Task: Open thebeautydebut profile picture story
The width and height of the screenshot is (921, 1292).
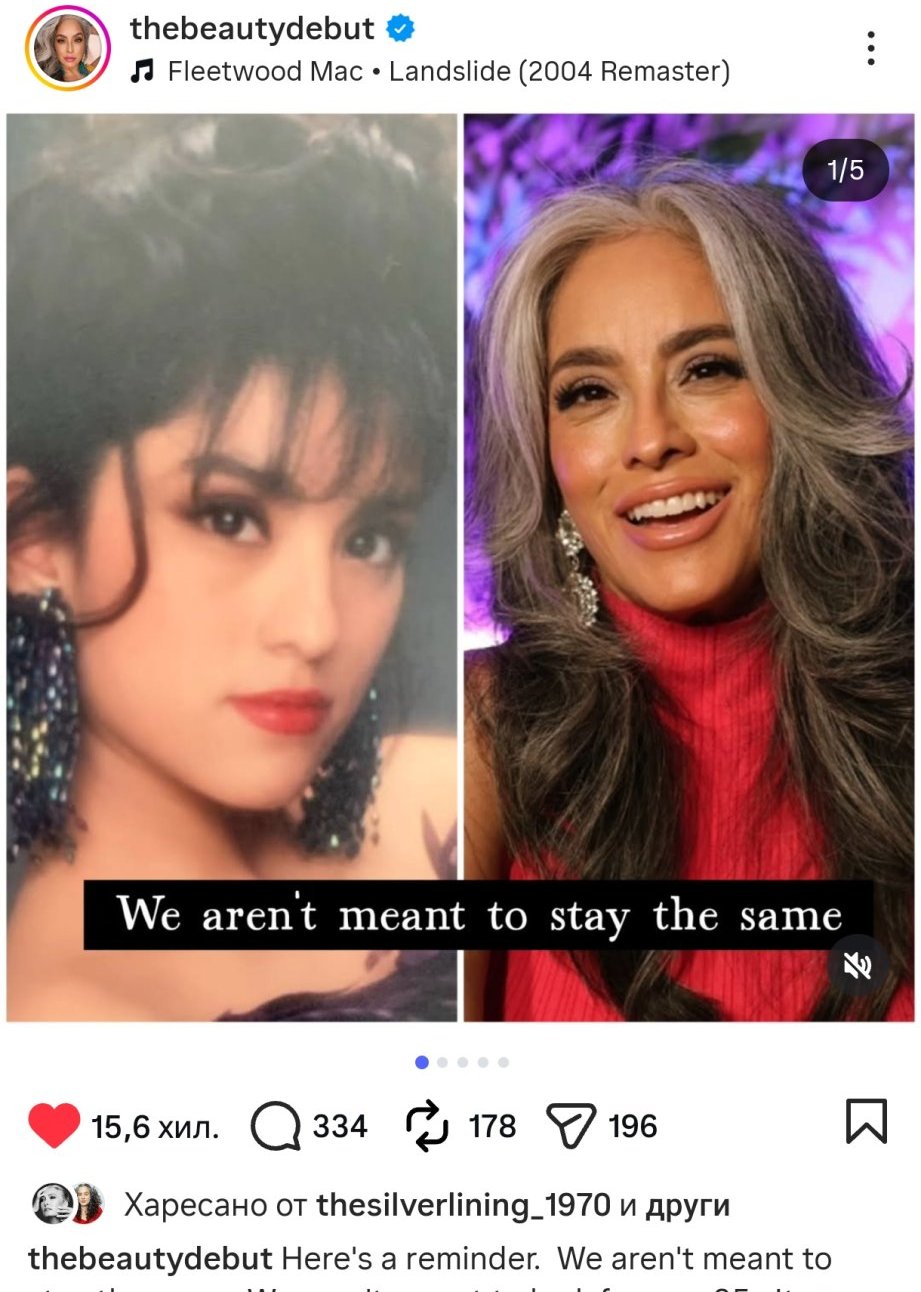Action: pyautogui.click(x=70, y=48)
